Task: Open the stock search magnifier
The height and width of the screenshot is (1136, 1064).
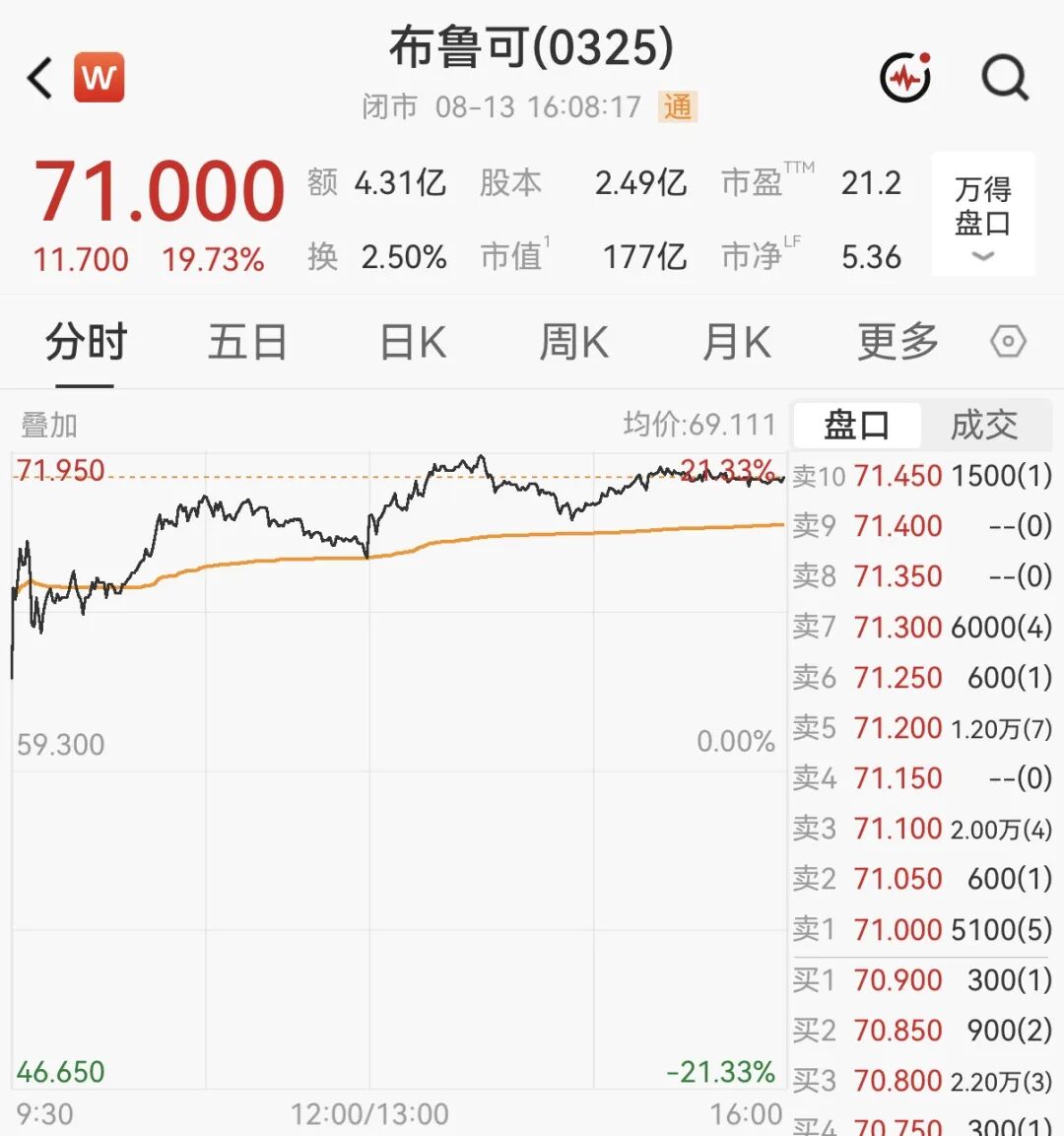Action: [1005, 78]
